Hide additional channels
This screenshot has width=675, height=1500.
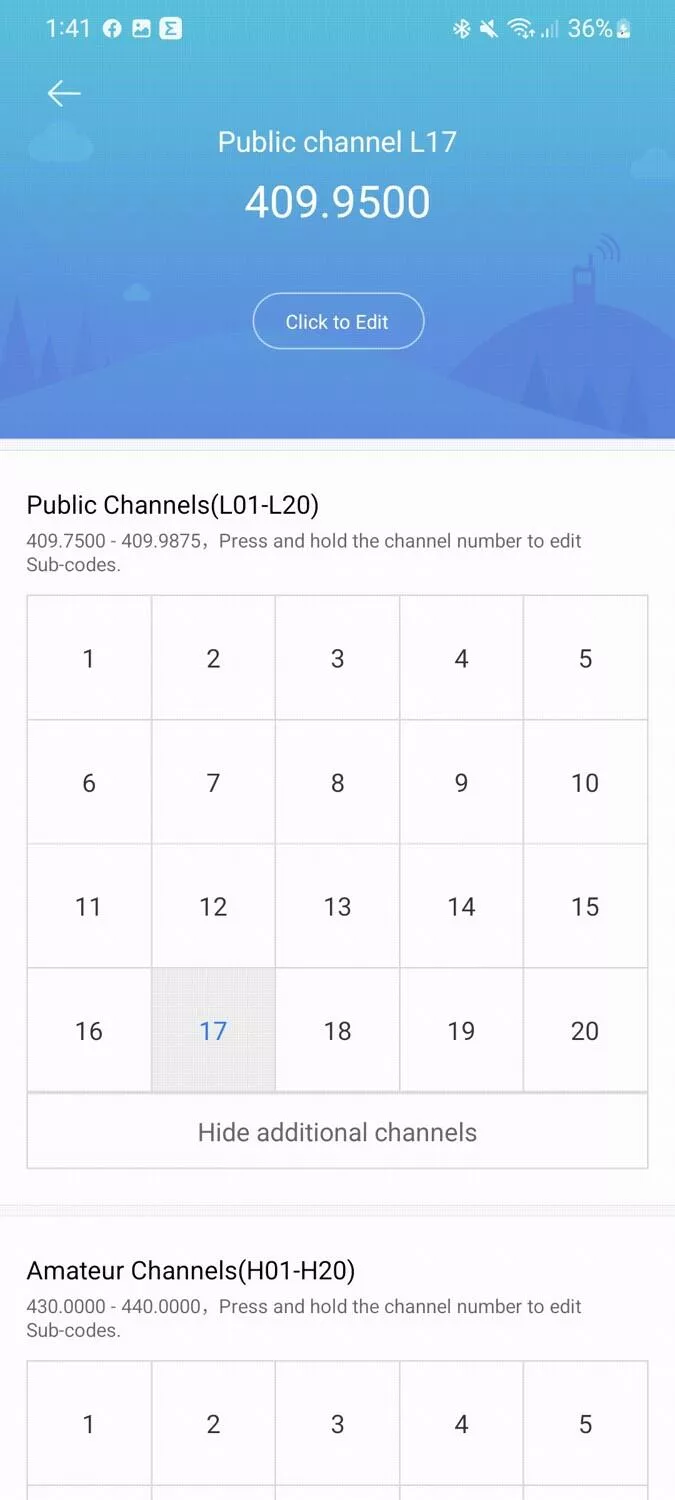337,1132
